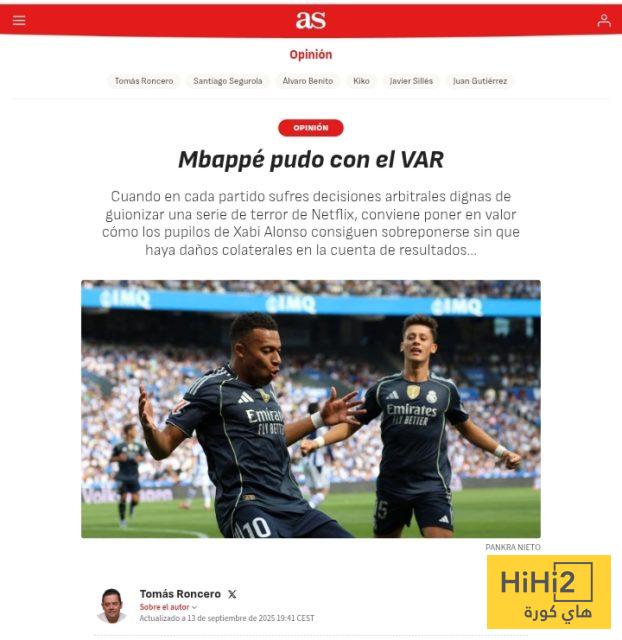Open Tomás Roncero author name link
The image size is (622, 640).
pyautogui.click(x=180, y=594)
